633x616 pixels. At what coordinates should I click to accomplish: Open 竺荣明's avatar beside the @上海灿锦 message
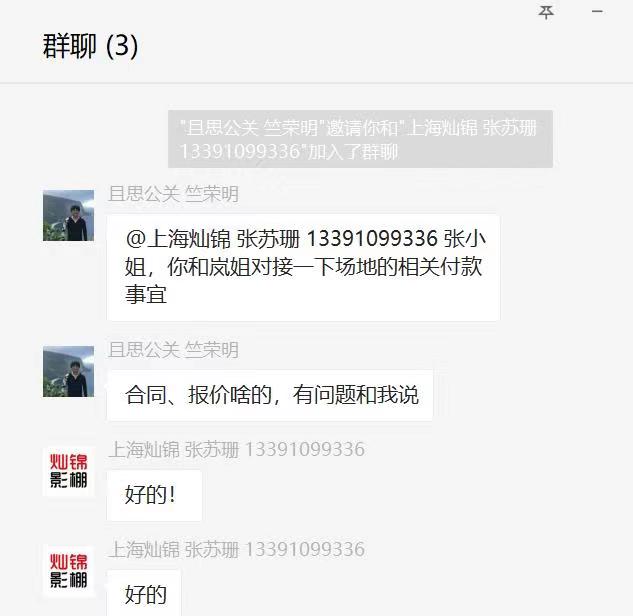(69, 216)
